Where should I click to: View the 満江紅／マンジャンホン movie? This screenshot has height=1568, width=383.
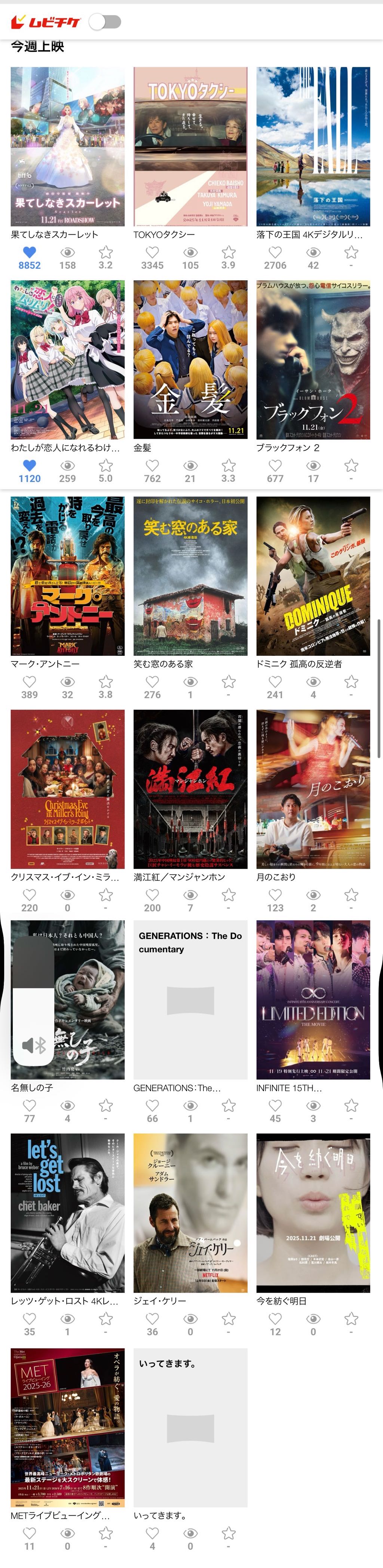tap(191, 789)
